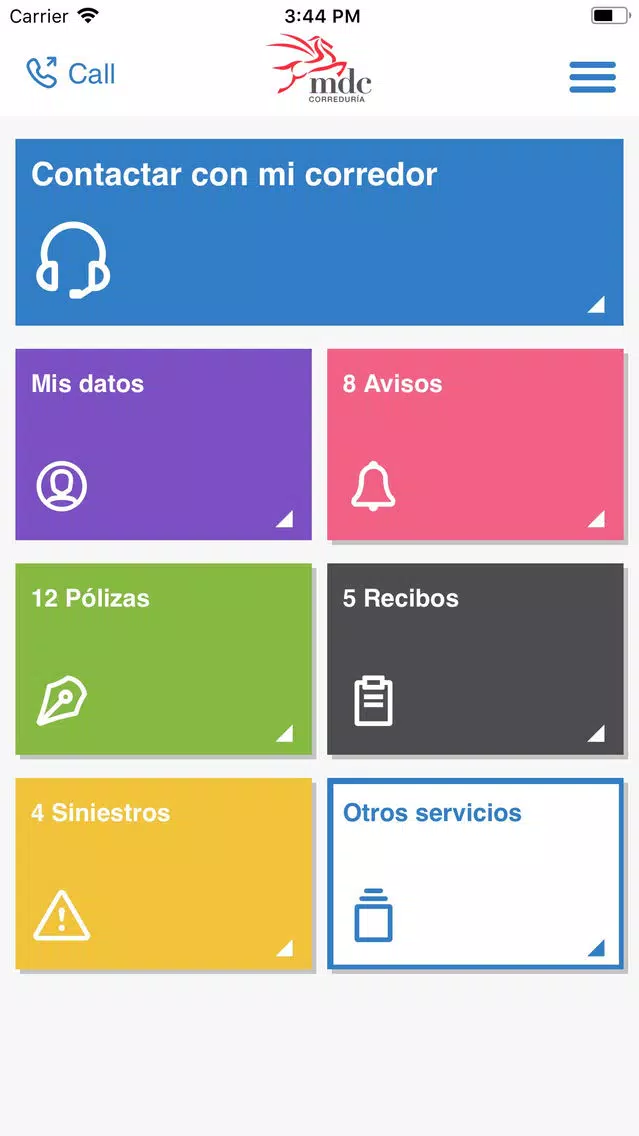Image resolution: width=639 pixels, height=1136 pixels.
Task: Go to Otros servicios
Action: [x=475, y=873]
